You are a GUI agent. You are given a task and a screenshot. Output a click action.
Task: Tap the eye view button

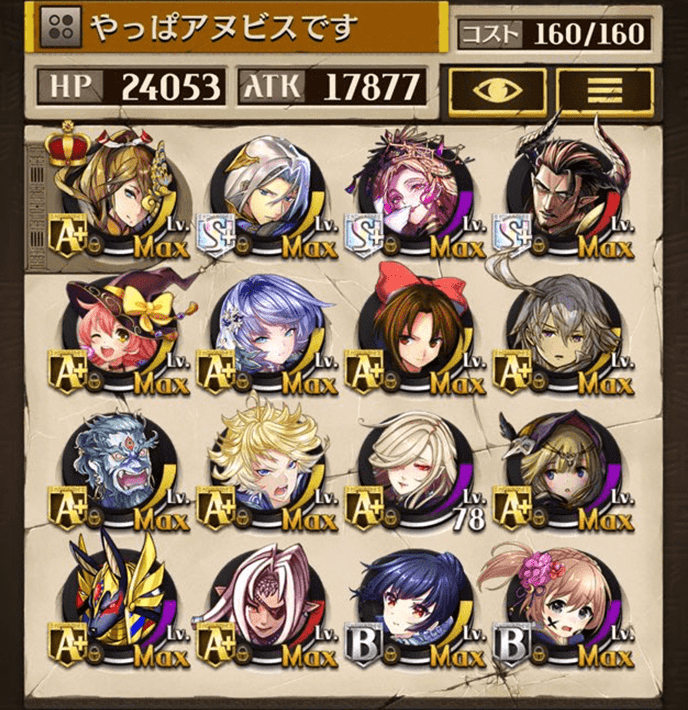click(x=495, y=88)
